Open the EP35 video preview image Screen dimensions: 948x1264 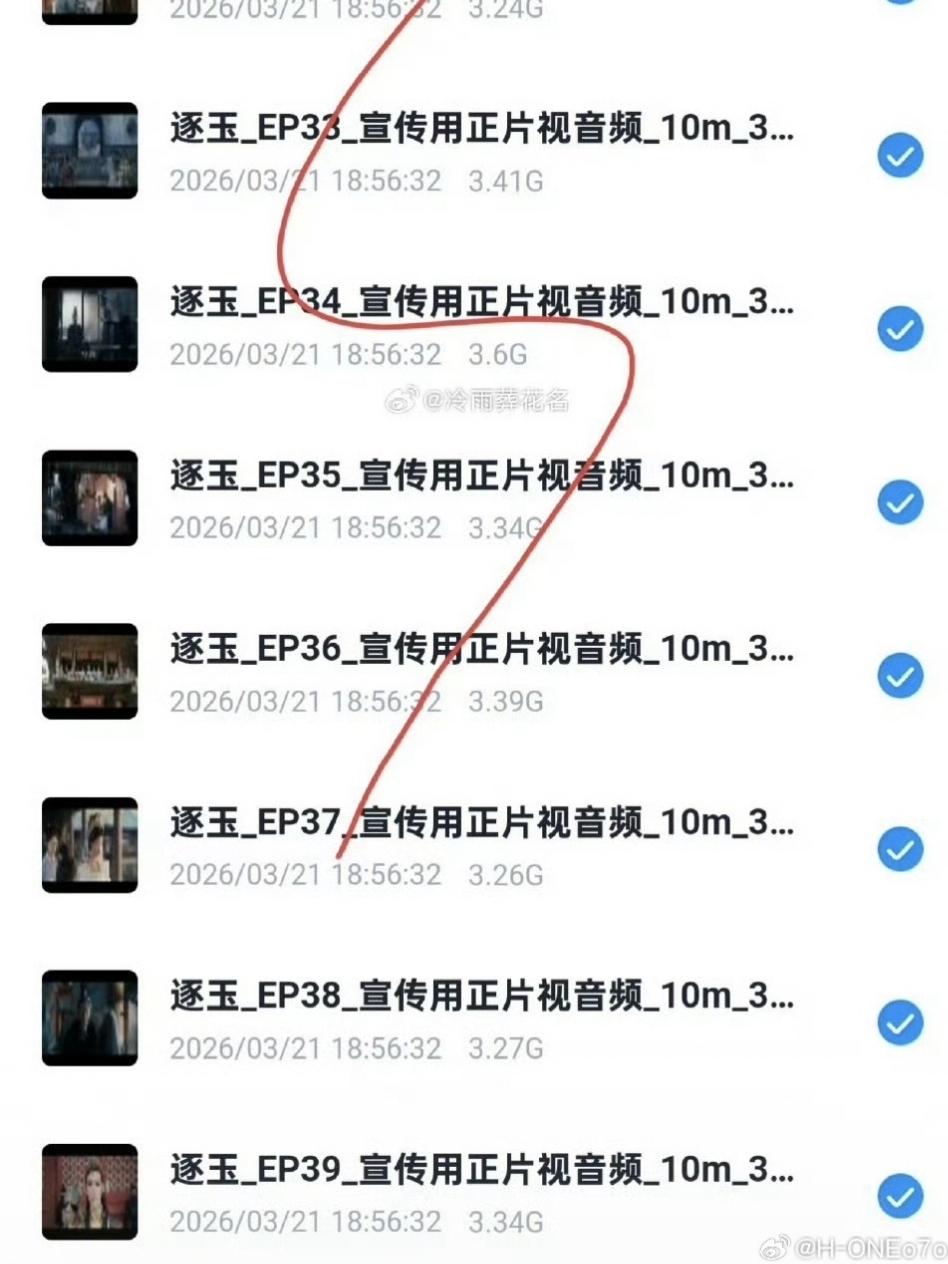(x=89, y=497)
